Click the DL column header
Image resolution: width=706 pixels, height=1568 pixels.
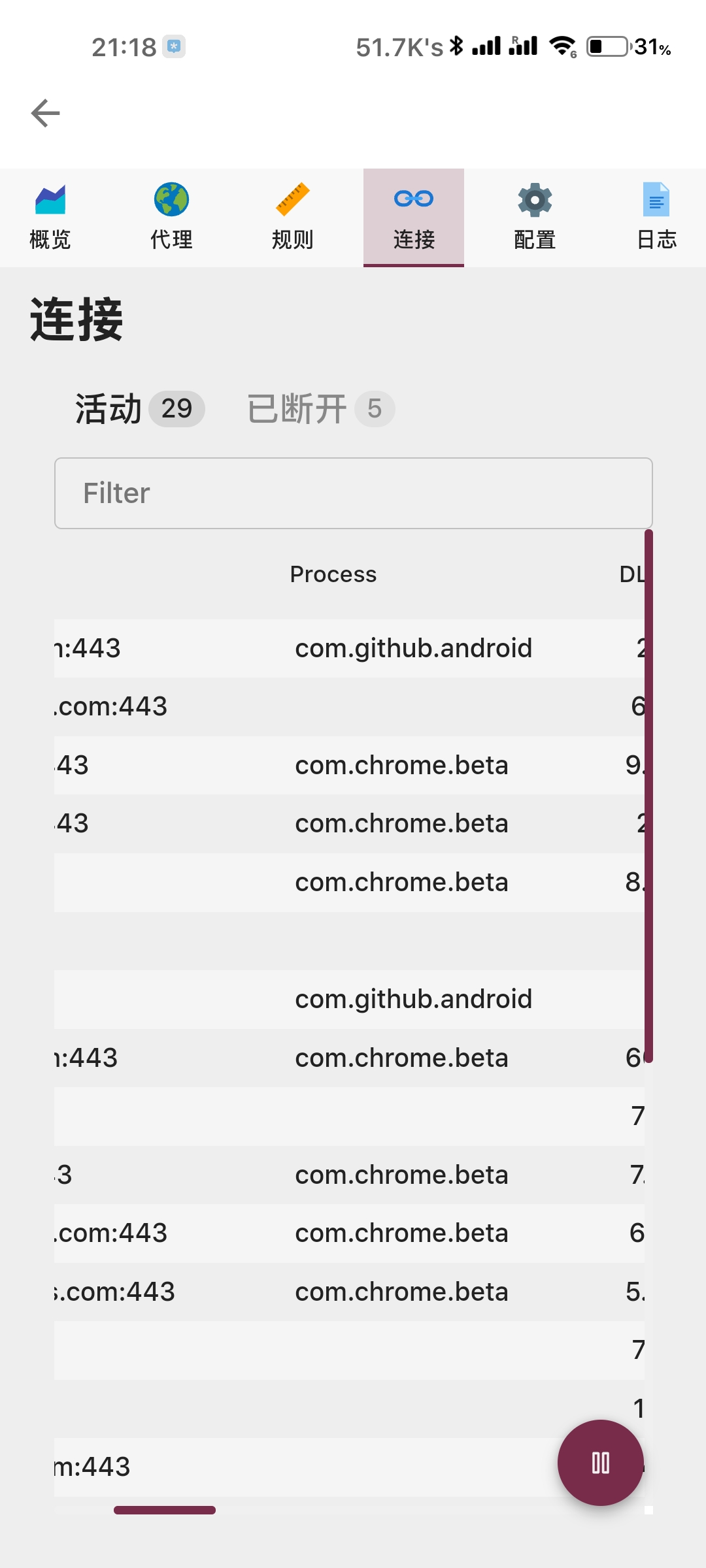[631, 574]
